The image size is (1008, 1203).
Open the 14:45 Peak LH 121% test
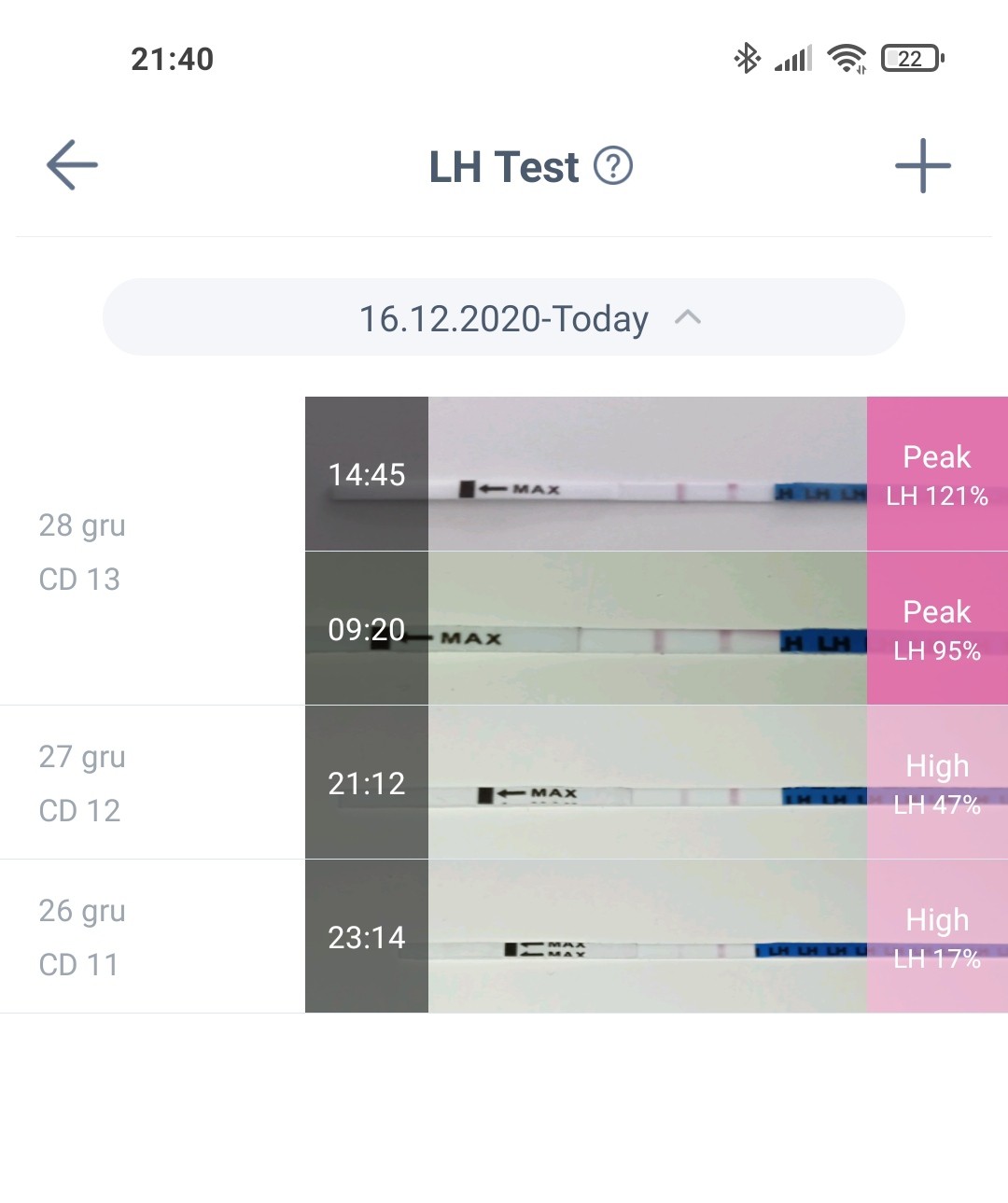tap(655, 474)
